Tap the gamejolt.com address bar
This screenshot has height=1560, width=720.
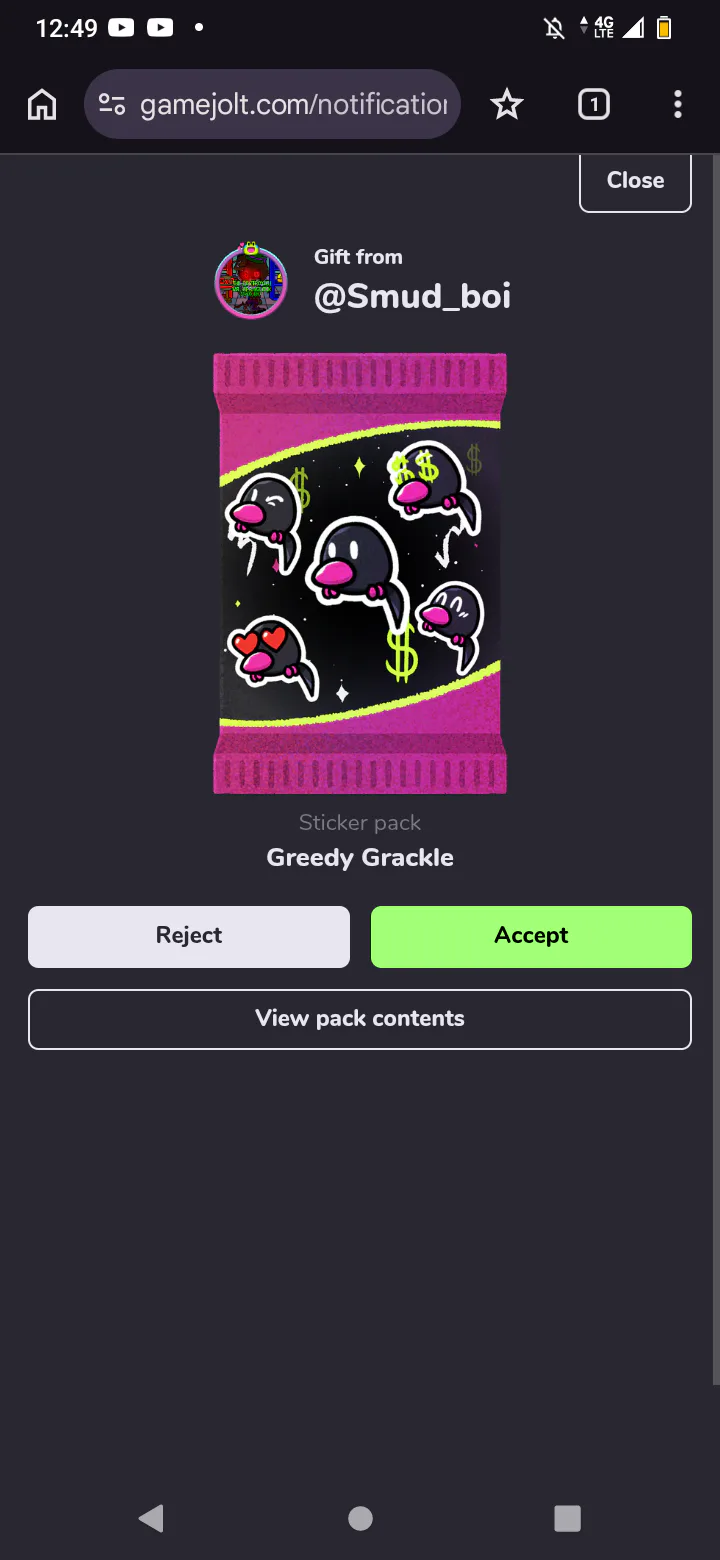(290, 104)
